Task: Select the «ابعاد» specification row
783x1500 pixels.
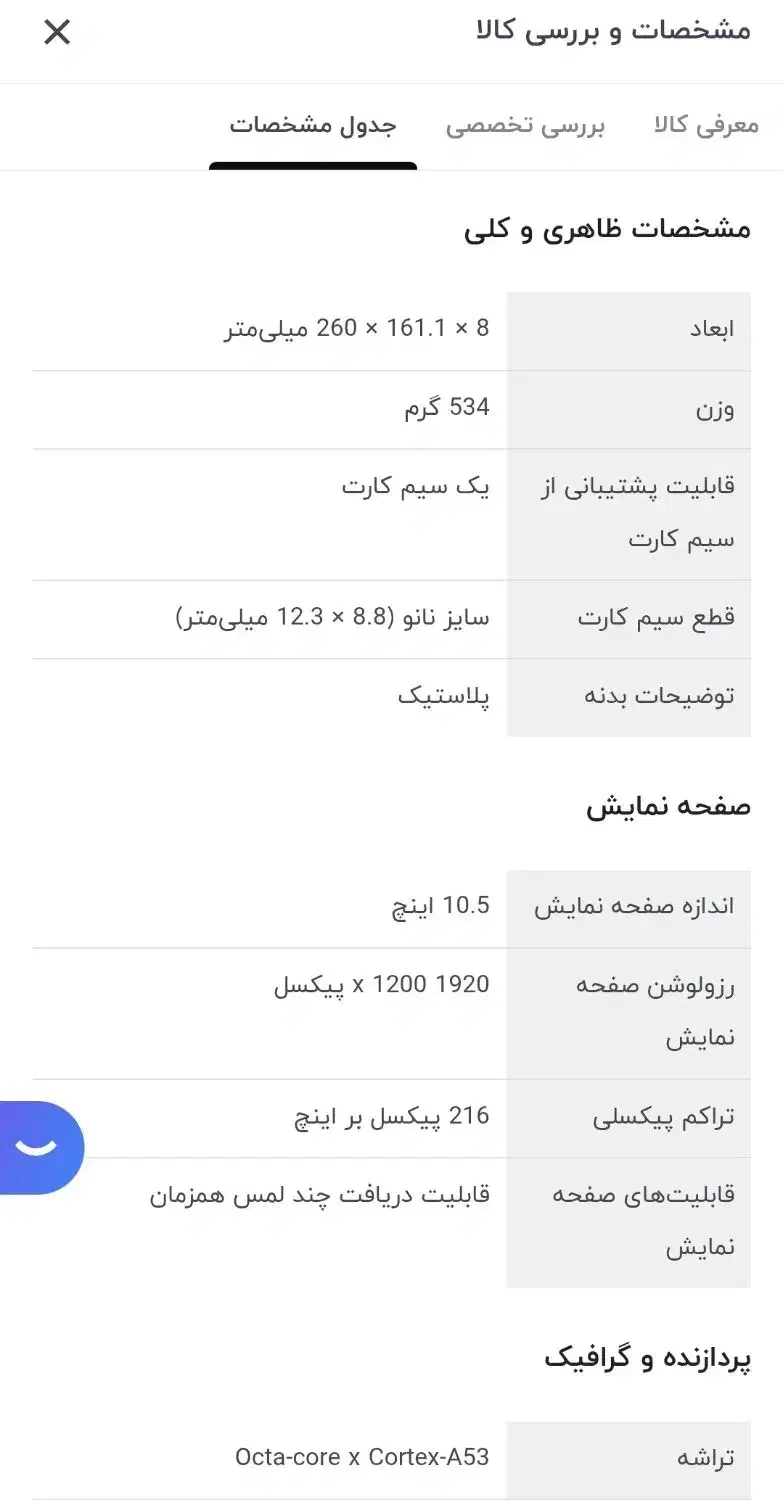Action: point(628,327)
